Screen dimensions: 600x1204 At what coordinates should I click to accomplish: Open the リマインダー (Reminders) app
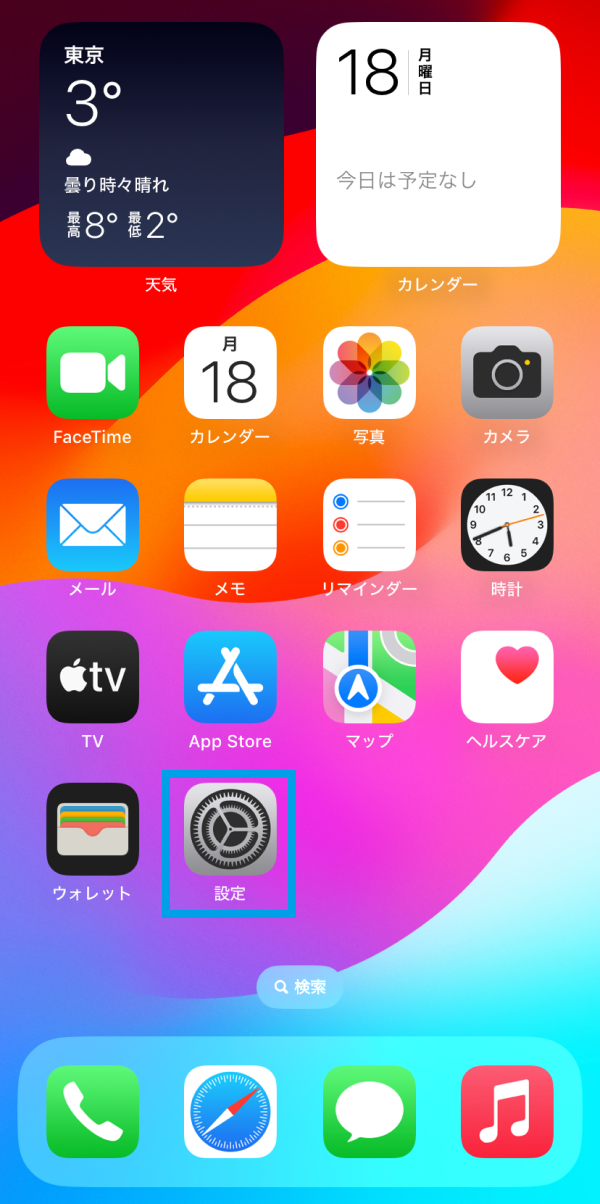369,524
